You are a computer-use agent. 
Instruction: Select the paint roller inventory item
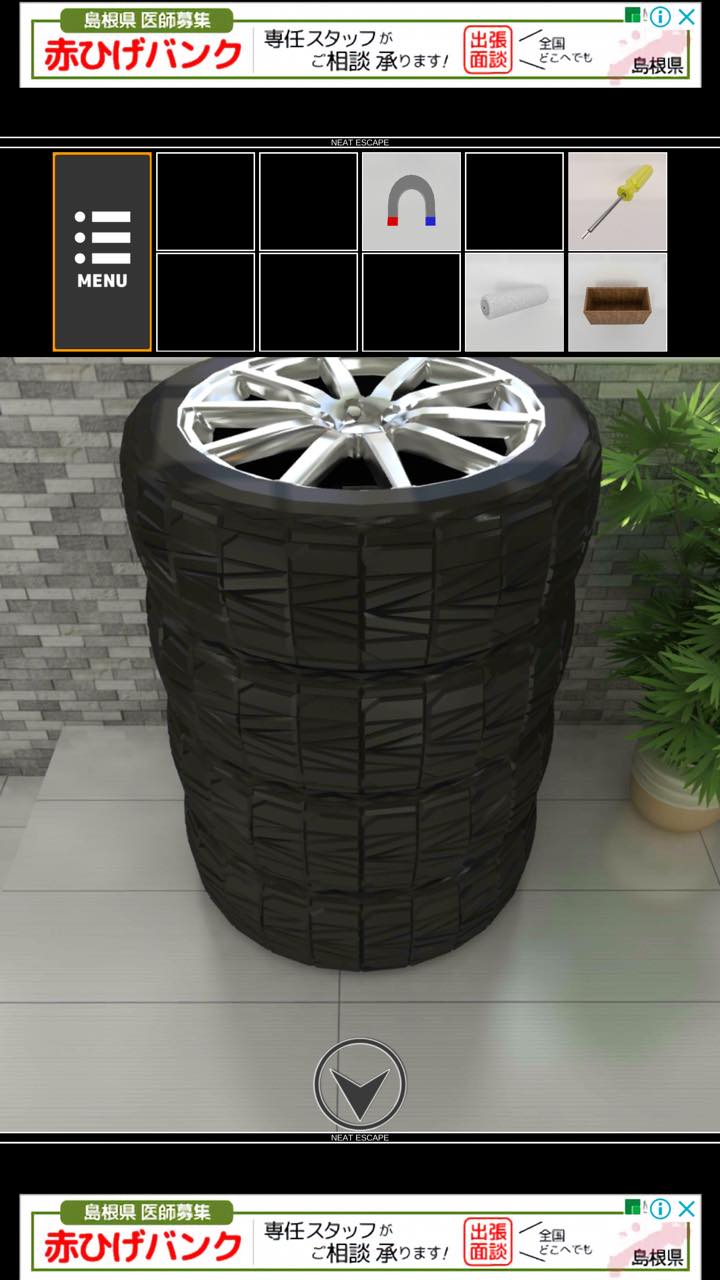514,302
